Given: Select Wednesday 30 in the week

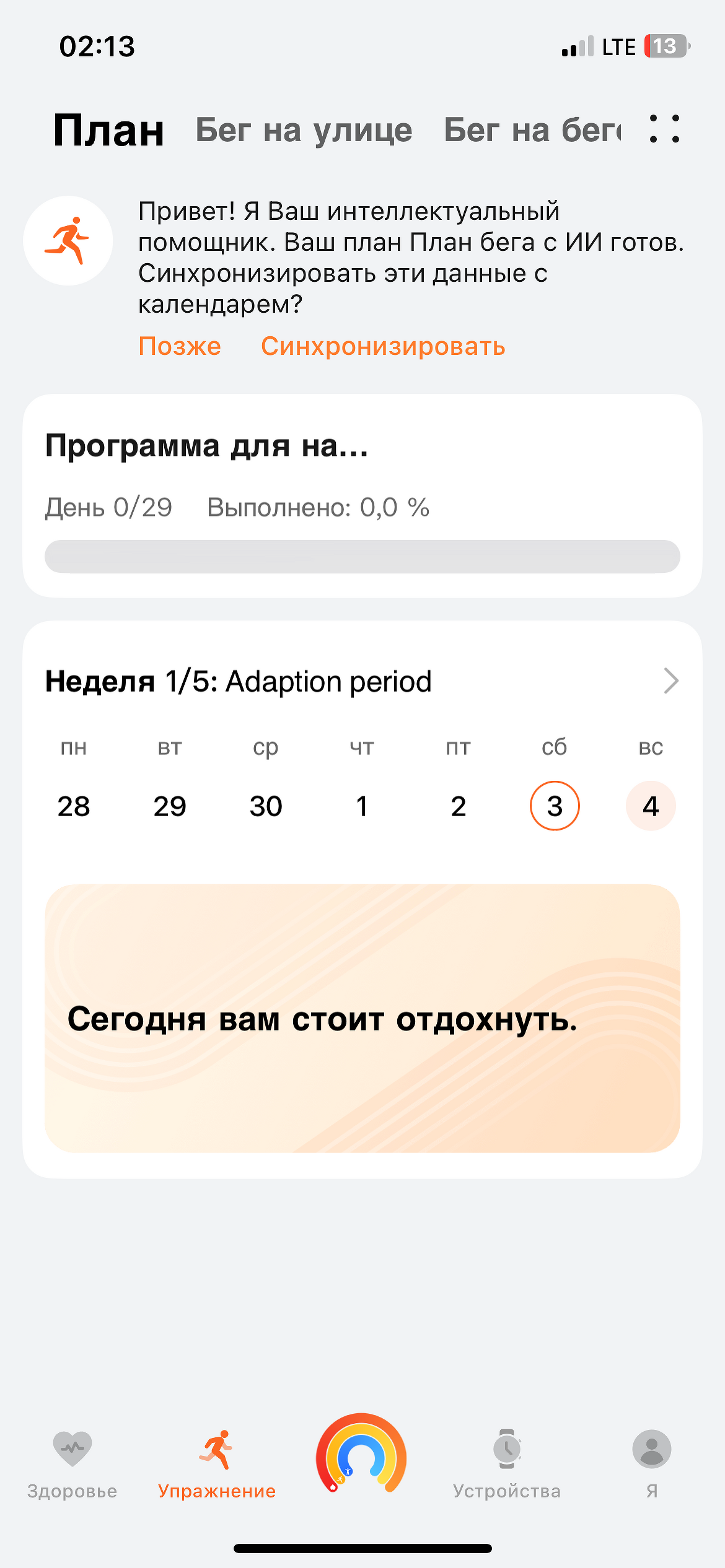Looking at the screenshot, I should point(266,806).
